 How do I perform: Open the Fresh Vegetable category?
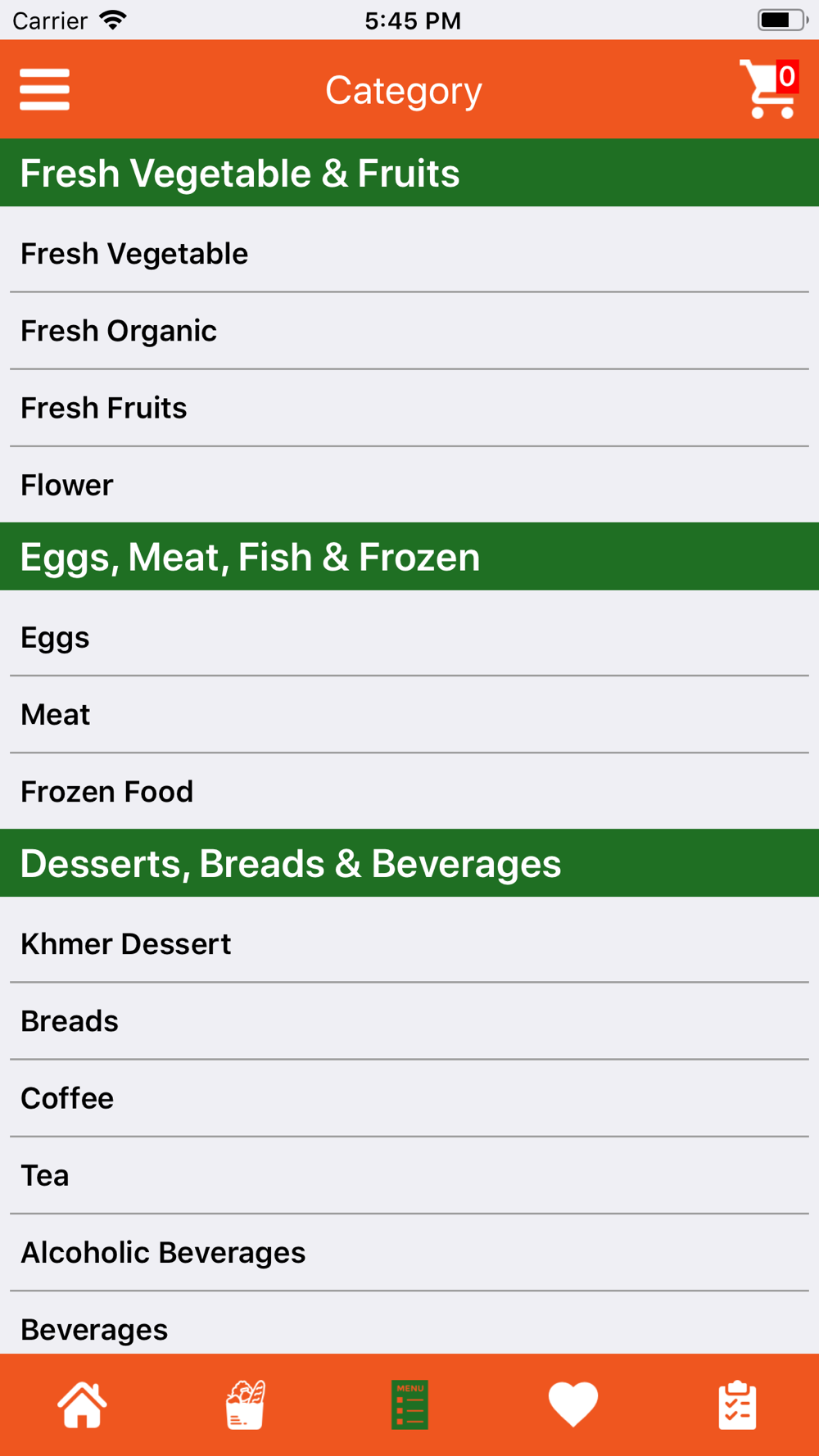(x=409, y=254)
